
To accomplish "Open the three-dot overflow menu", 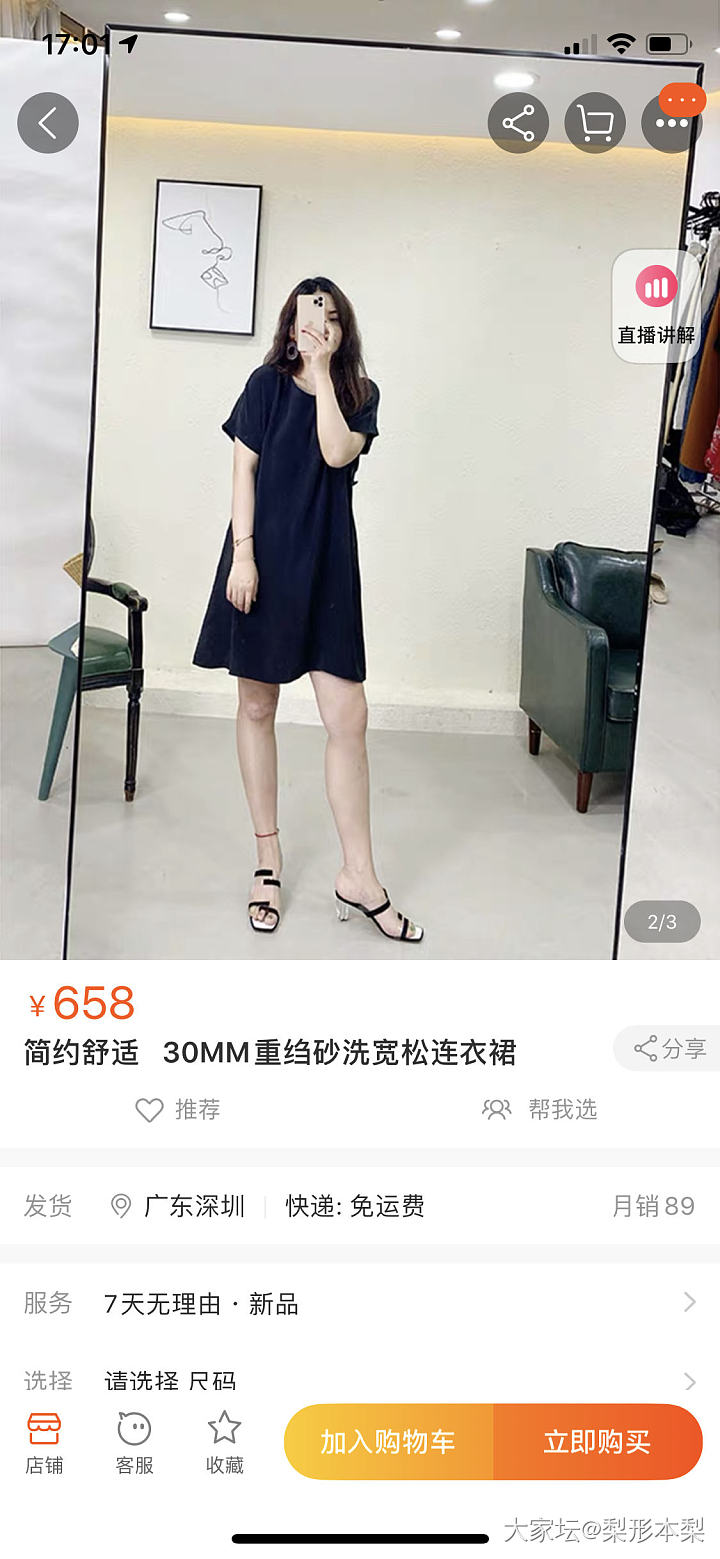I will click(671, 123).
